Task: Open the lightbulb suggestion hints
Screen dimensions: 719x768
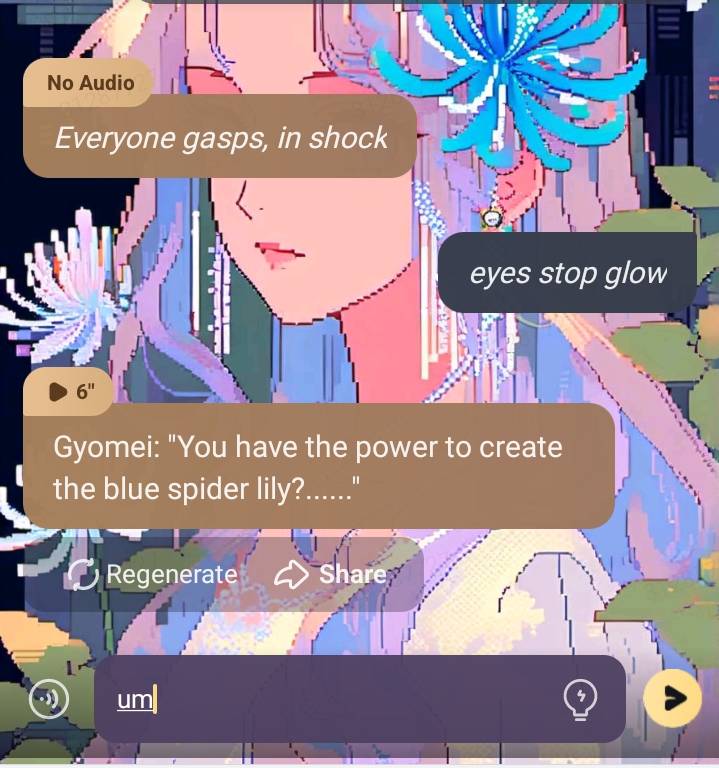Action: click(581, 699)
